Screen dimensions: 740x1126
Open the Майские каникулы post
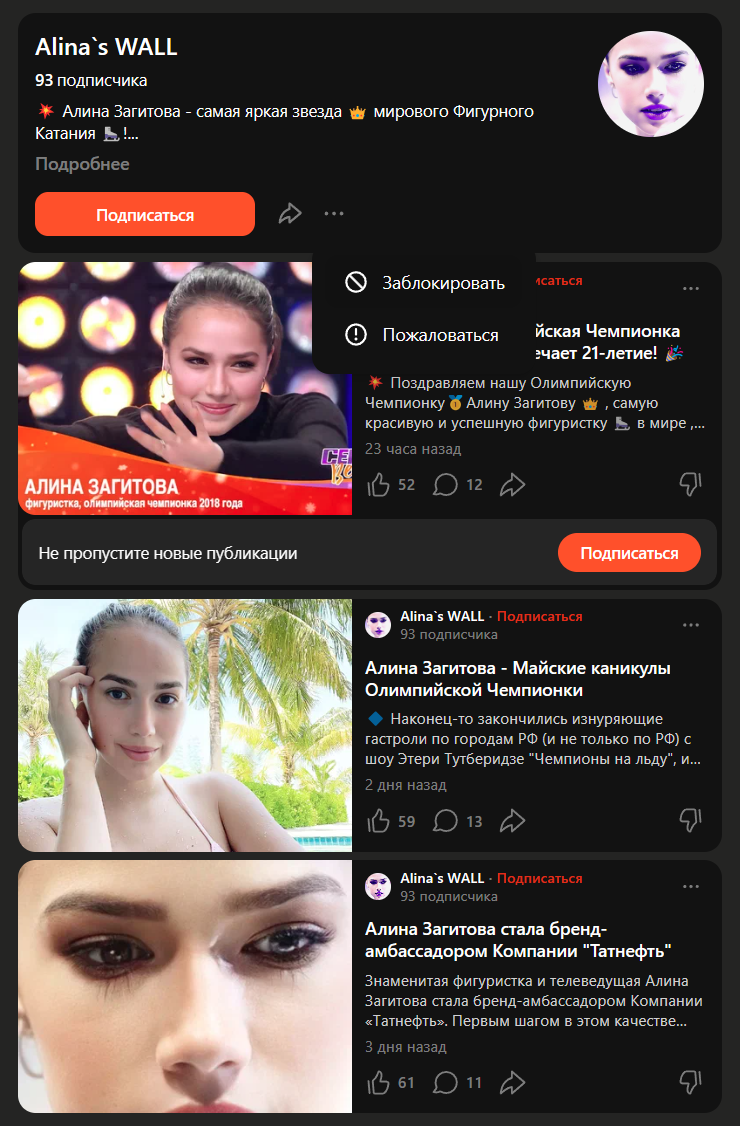517,679
